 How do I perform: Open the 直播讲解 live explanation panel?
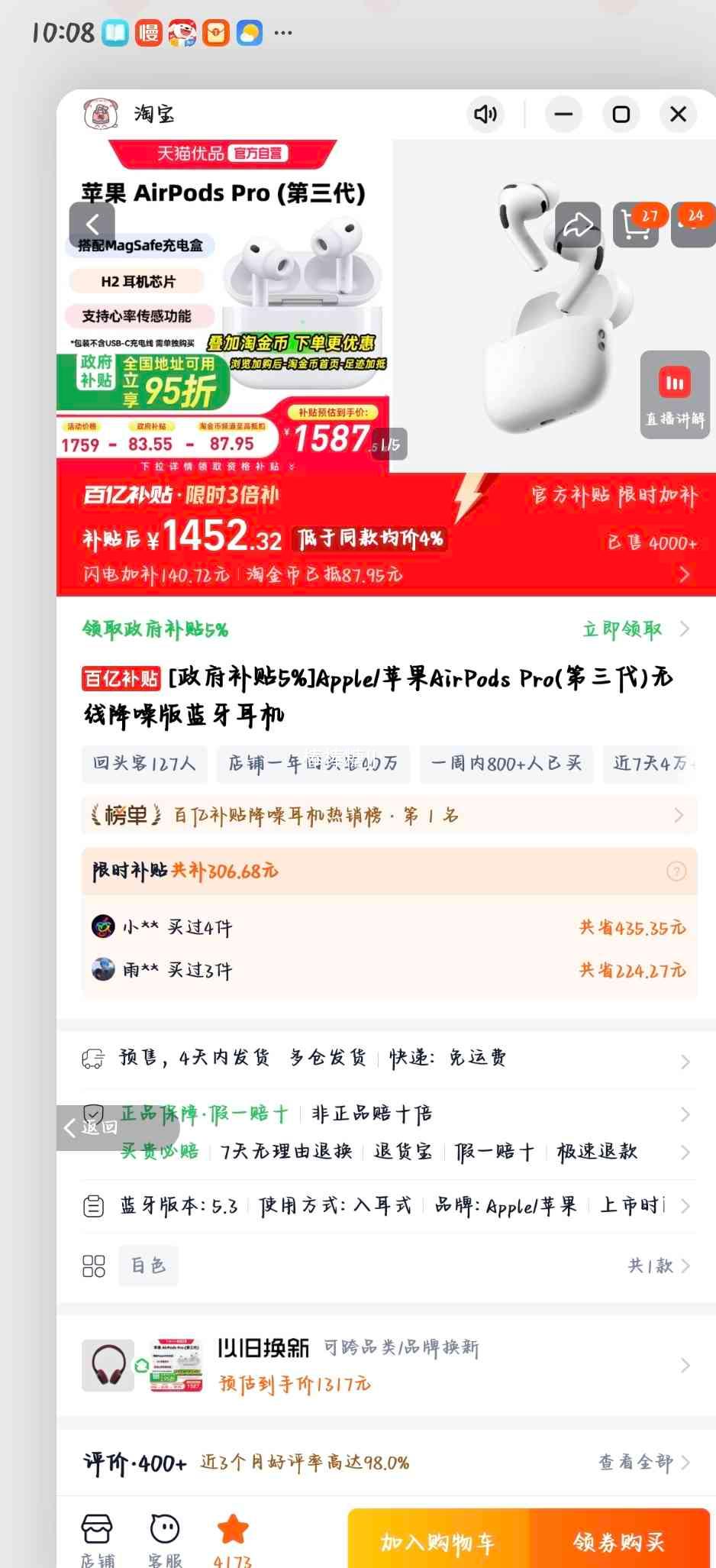click(x=674, y=395)
